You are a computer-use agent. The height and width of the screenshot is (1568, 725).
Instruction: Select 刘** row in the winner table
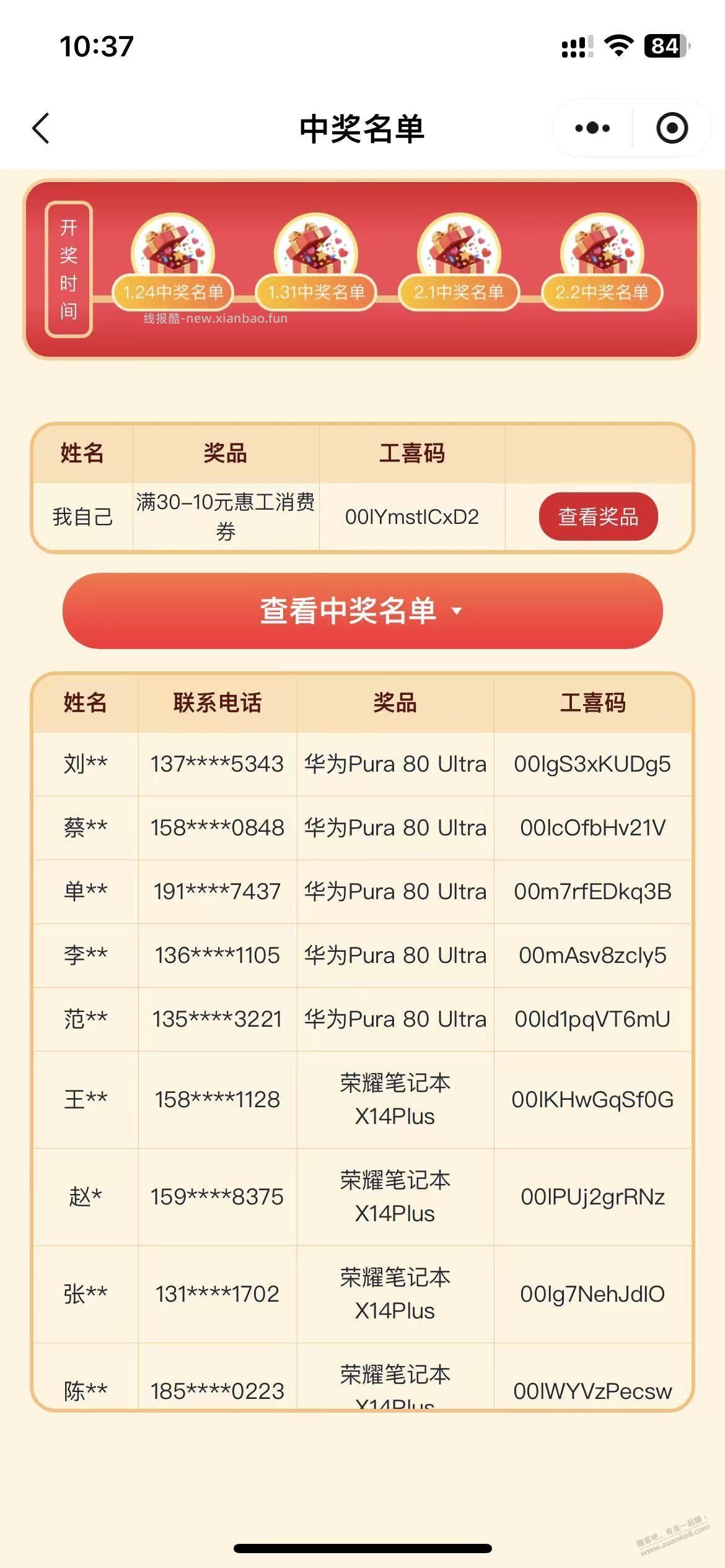(85, 765)
